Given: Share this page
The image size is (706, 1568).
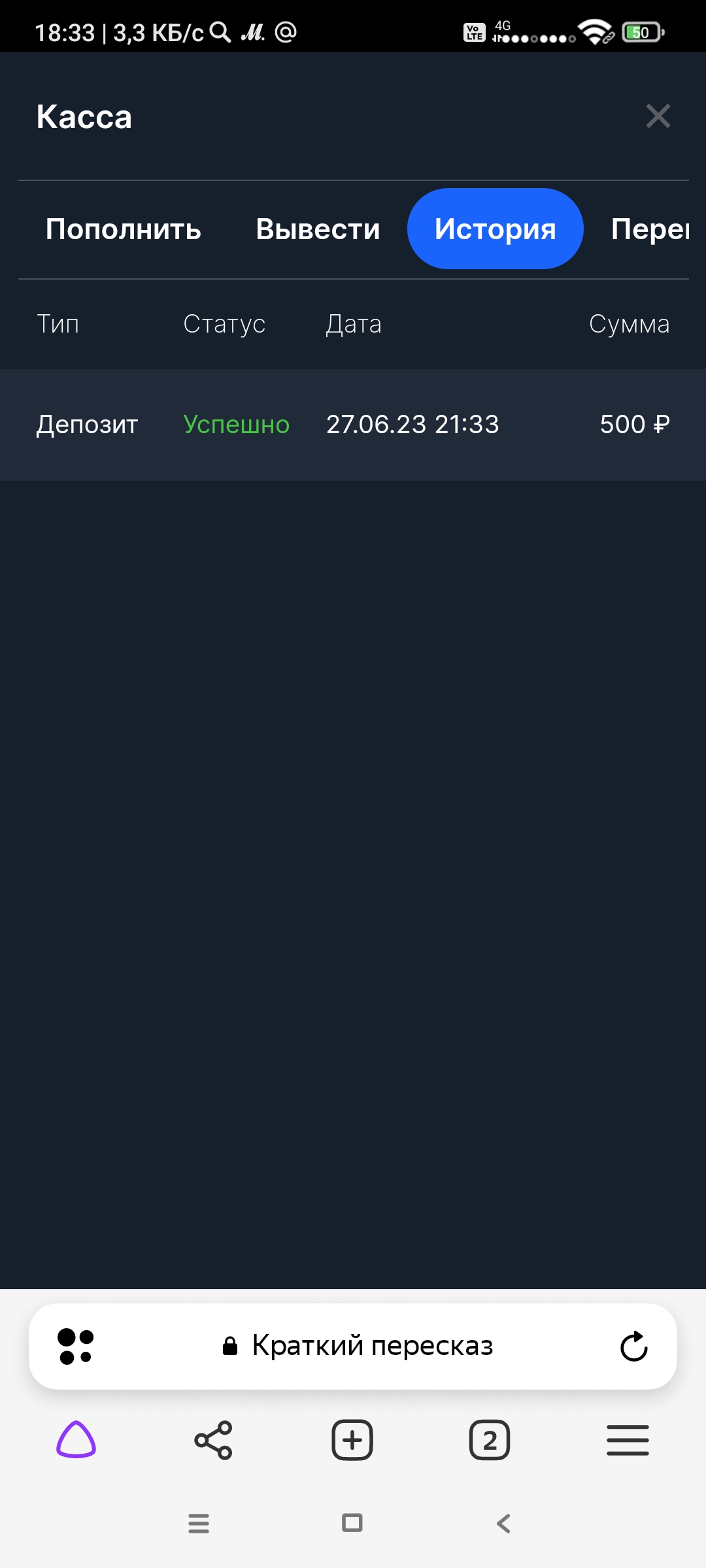Looking at the screenshot, I should point(214,1440).
